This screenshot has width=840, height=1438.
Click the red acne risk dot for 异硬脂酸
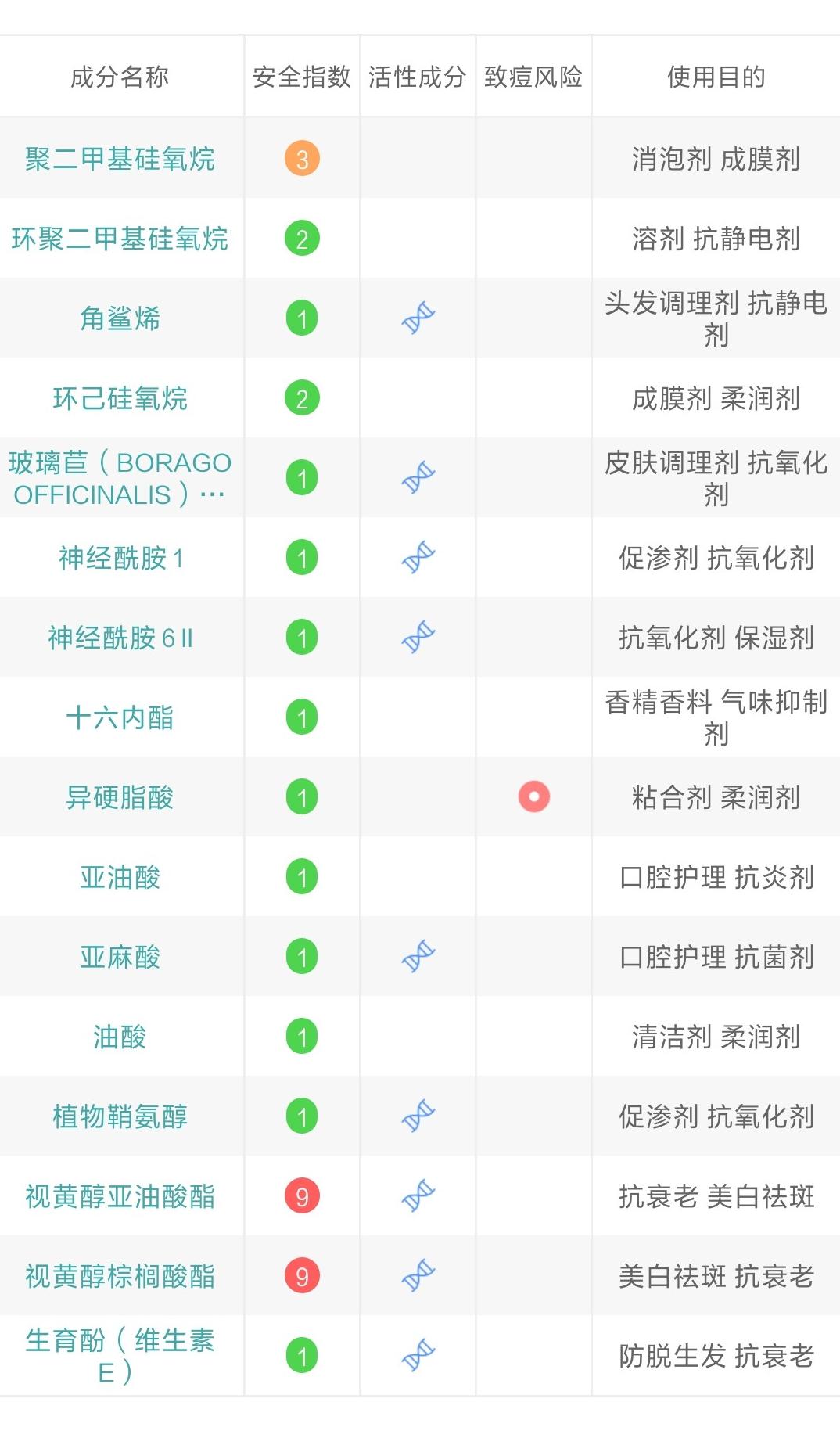point(533,797)
